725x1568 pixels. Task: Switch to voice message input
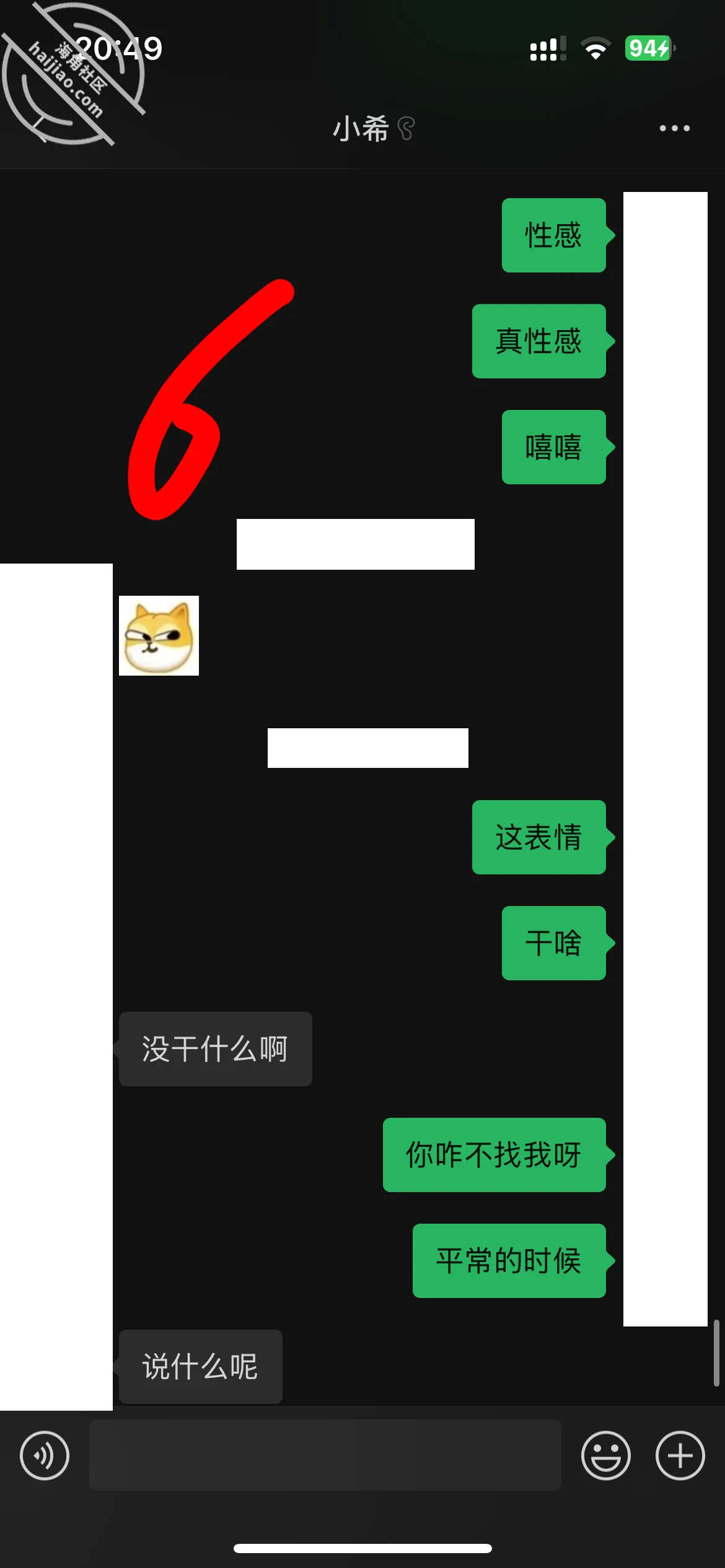pos(45,1455)
